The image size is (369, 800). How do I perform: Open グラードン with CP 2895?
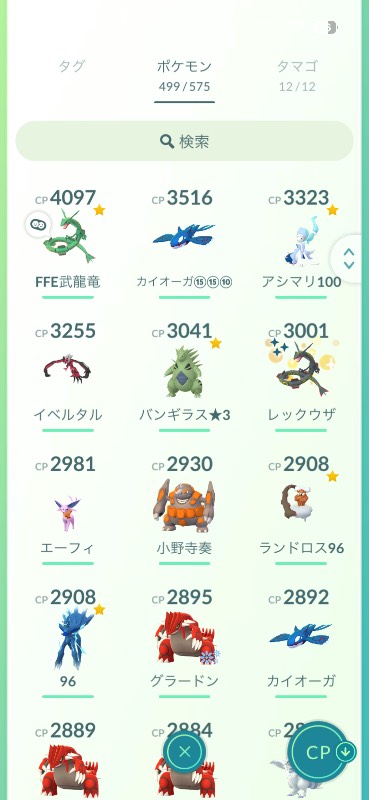coord(184,638)
